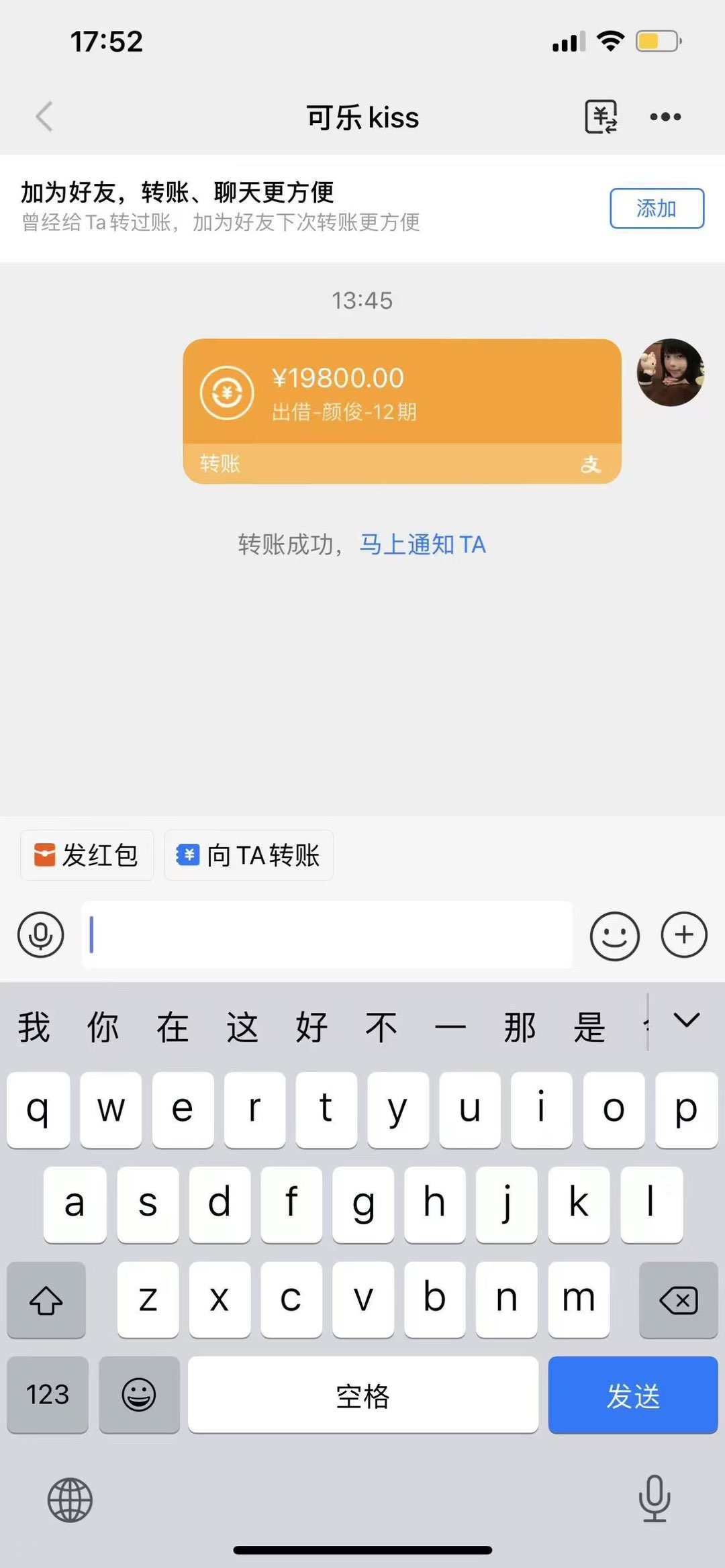Tap 发红包 to send a red packet

click(87, 855)
